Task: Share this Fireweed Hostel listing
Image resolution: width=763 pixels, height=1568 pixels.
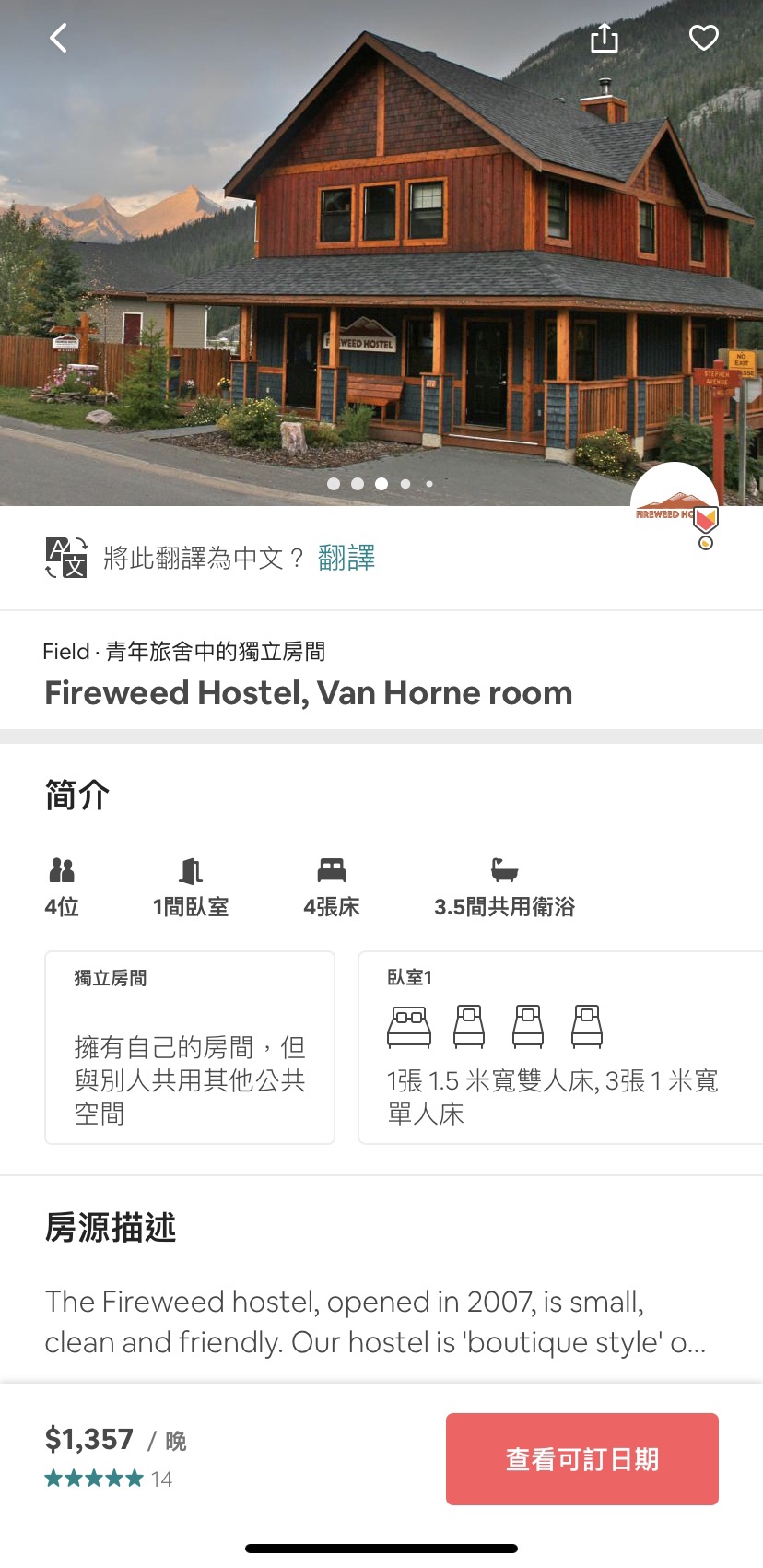Action: click(604, 39)
